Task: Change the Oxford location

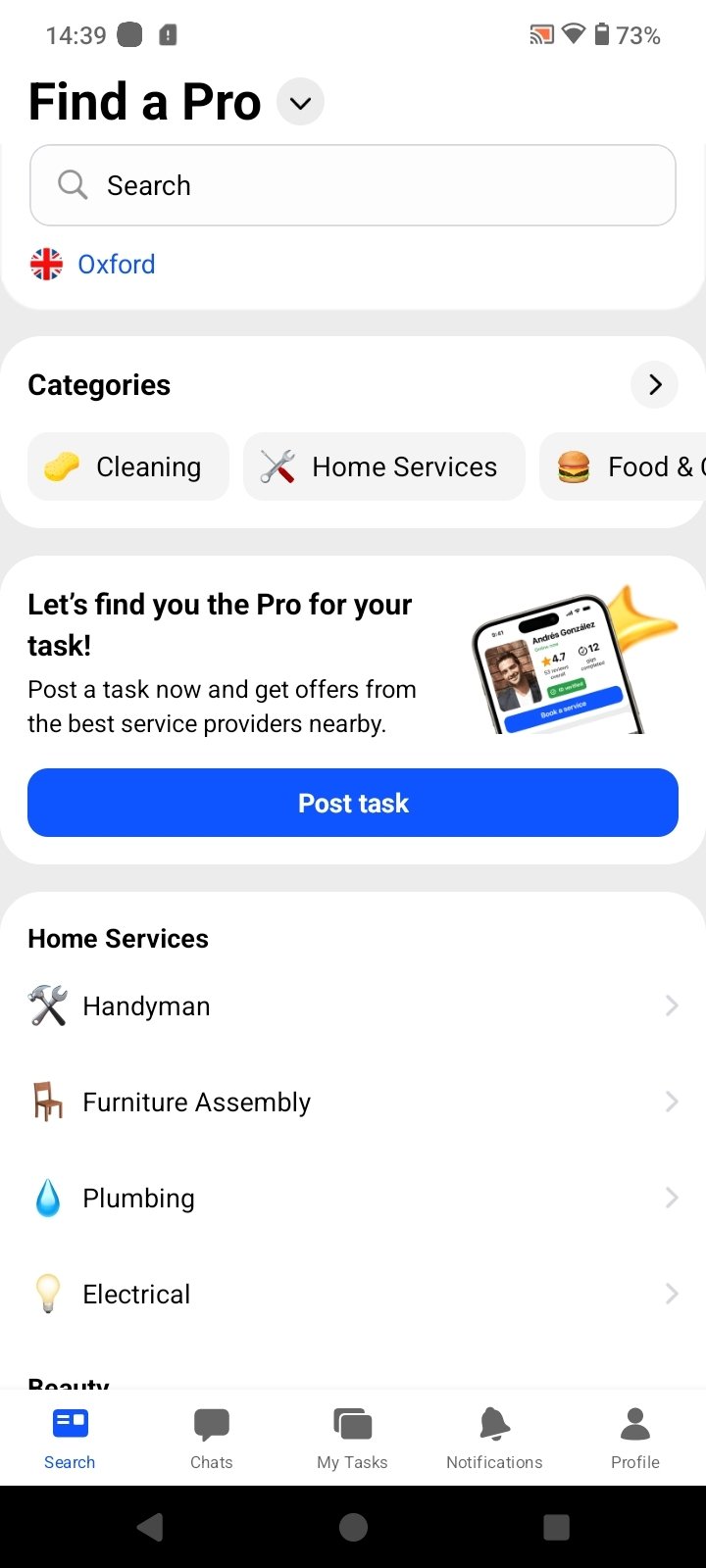Action: (116, 265)
